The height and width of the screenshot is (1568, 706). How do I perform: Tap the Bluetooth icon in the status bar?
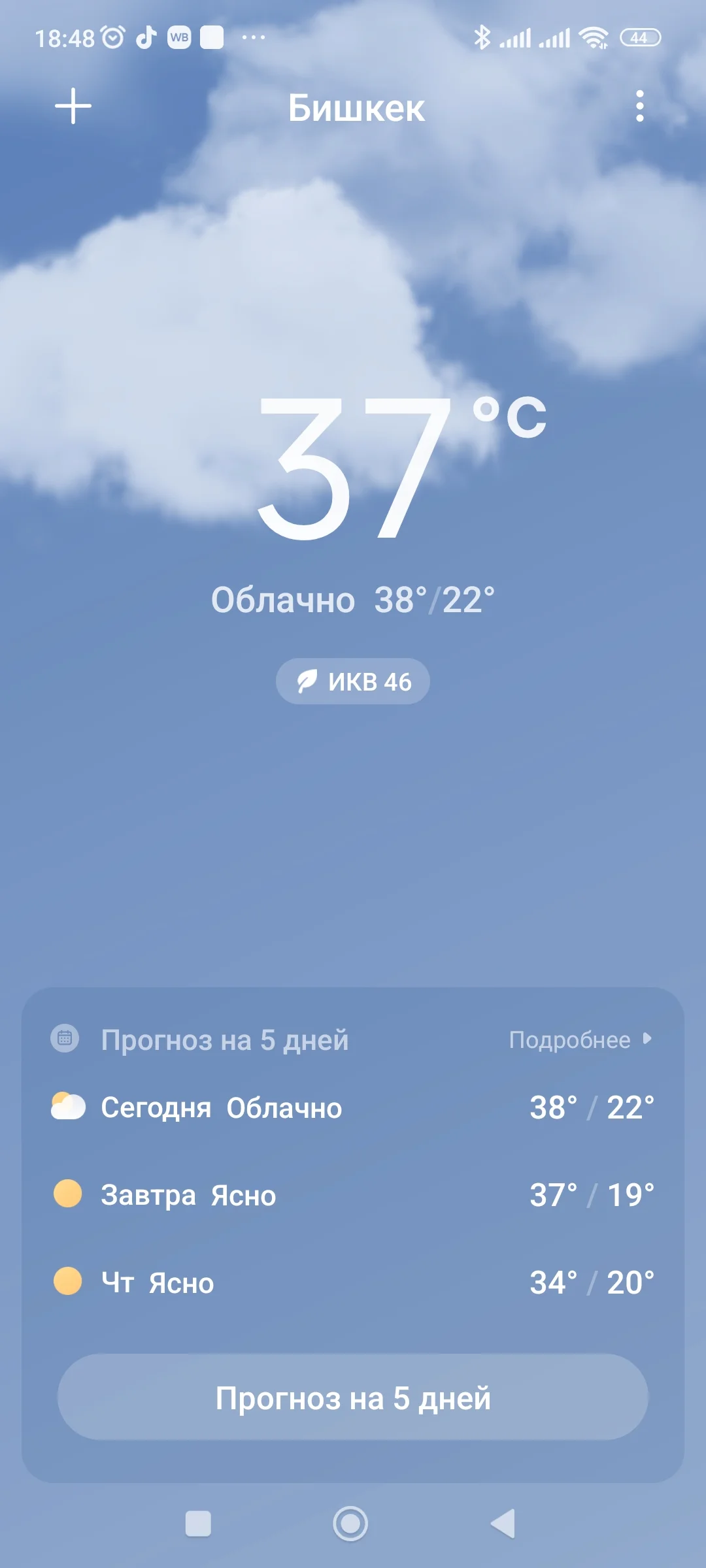tap(483, 37)
